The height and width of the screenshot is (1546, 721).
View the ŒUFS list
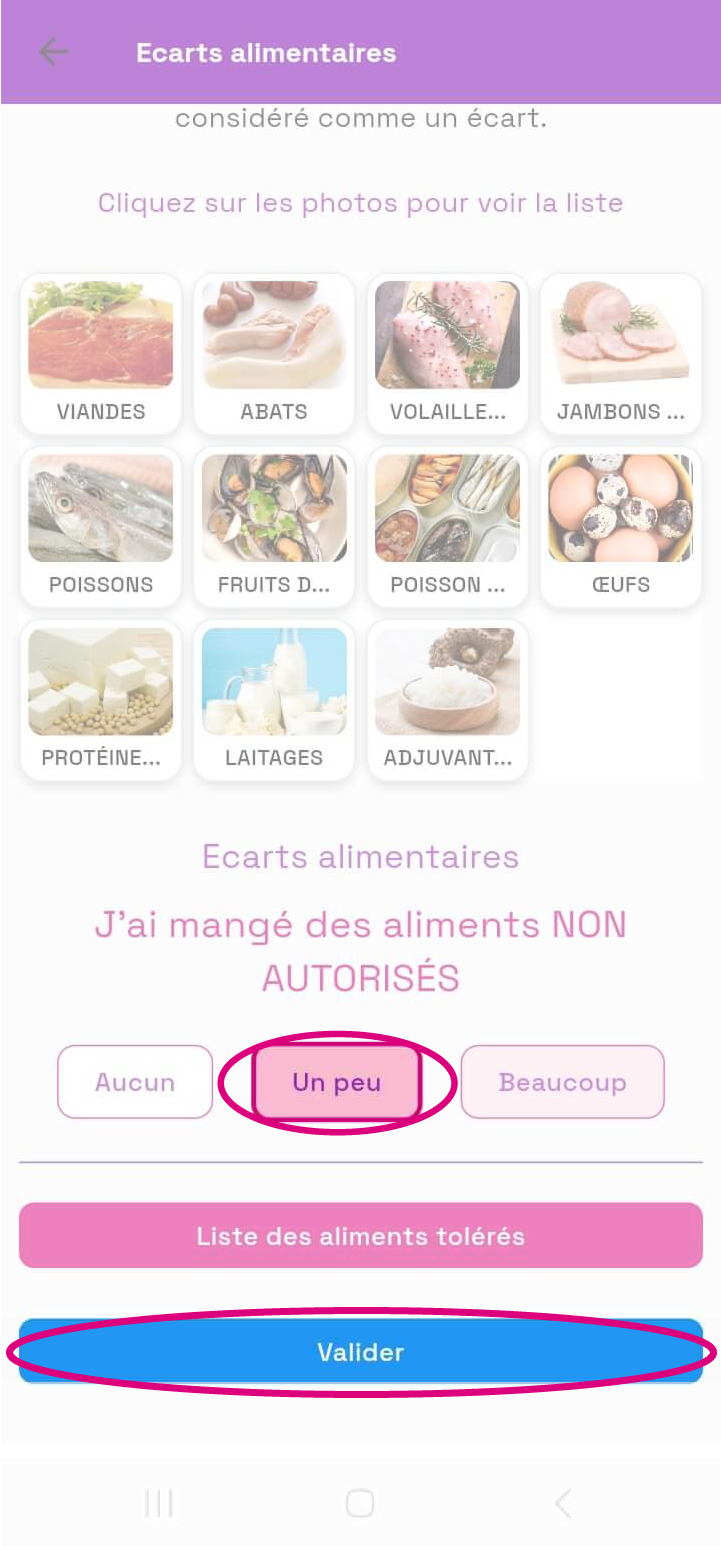coord(620,526)
